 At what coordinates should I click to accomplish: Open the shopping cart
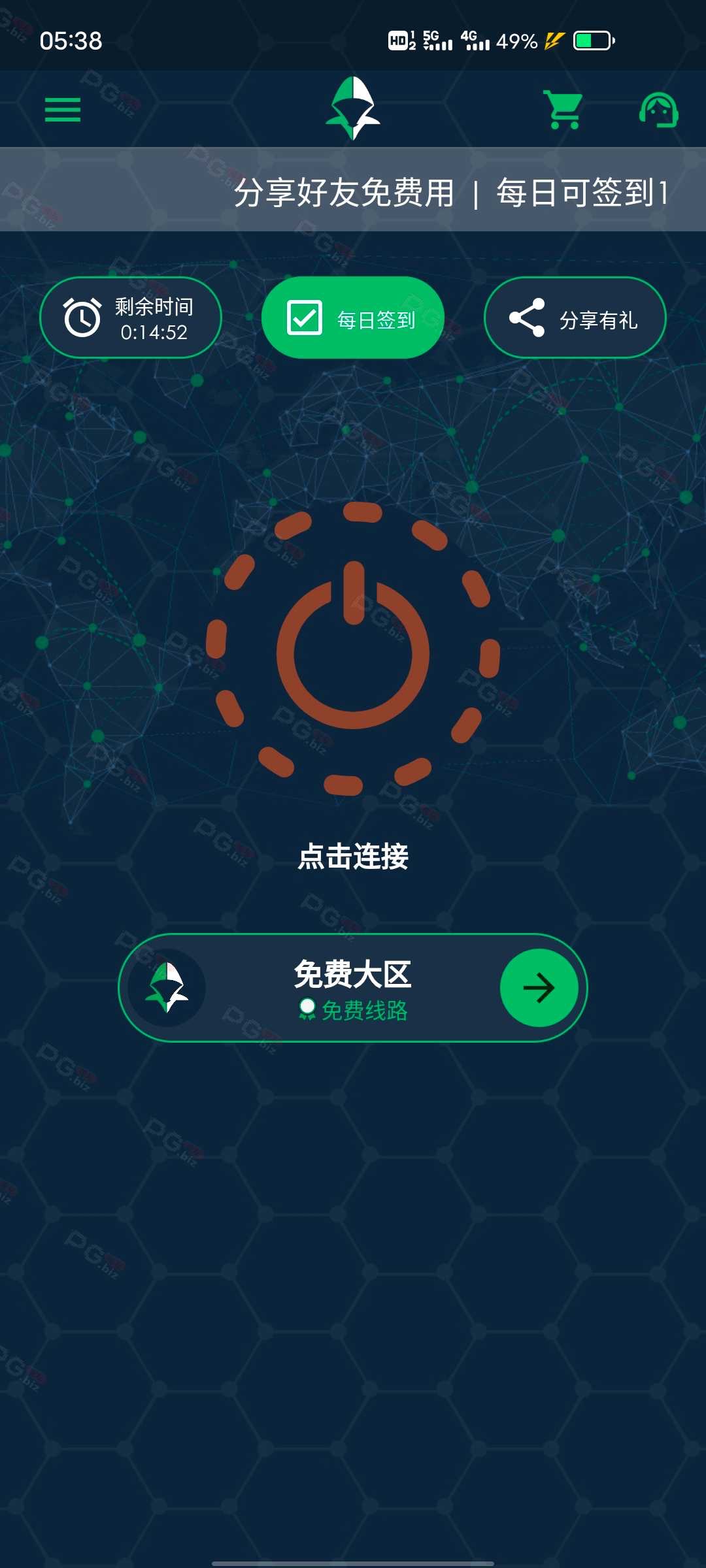click(x=563, y=110)
